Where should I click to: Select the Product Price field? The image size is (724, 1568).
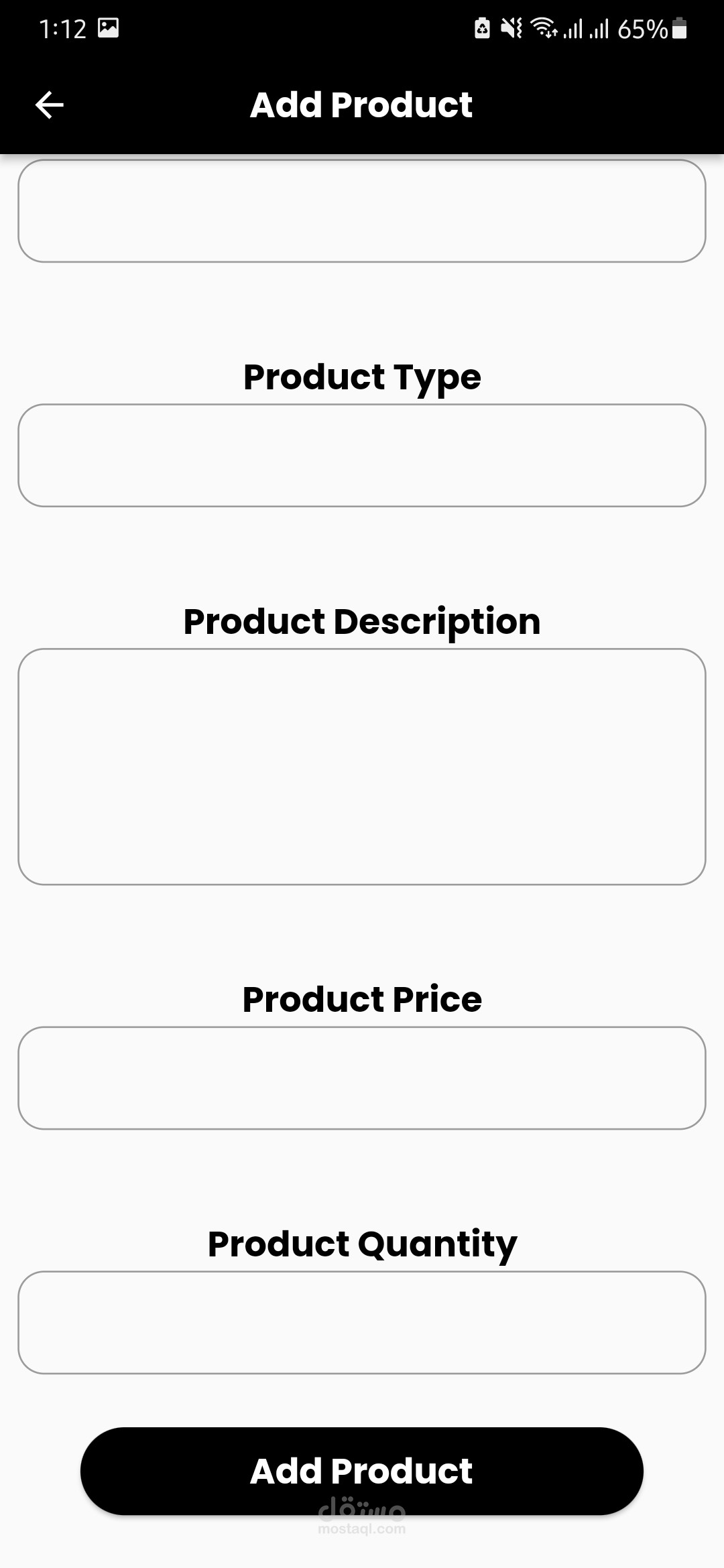click(x=362, y=1078)
